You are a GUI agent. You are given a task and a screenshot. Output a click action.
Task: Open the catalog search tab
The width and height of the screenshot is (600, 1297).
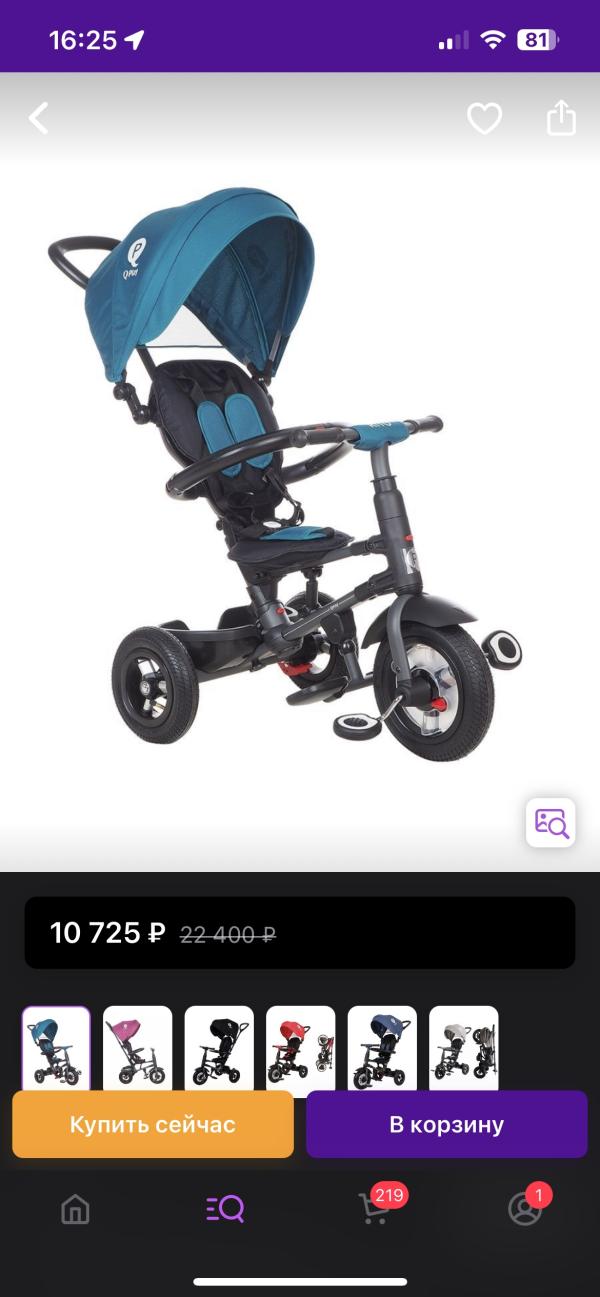(x=225, y=1209)
